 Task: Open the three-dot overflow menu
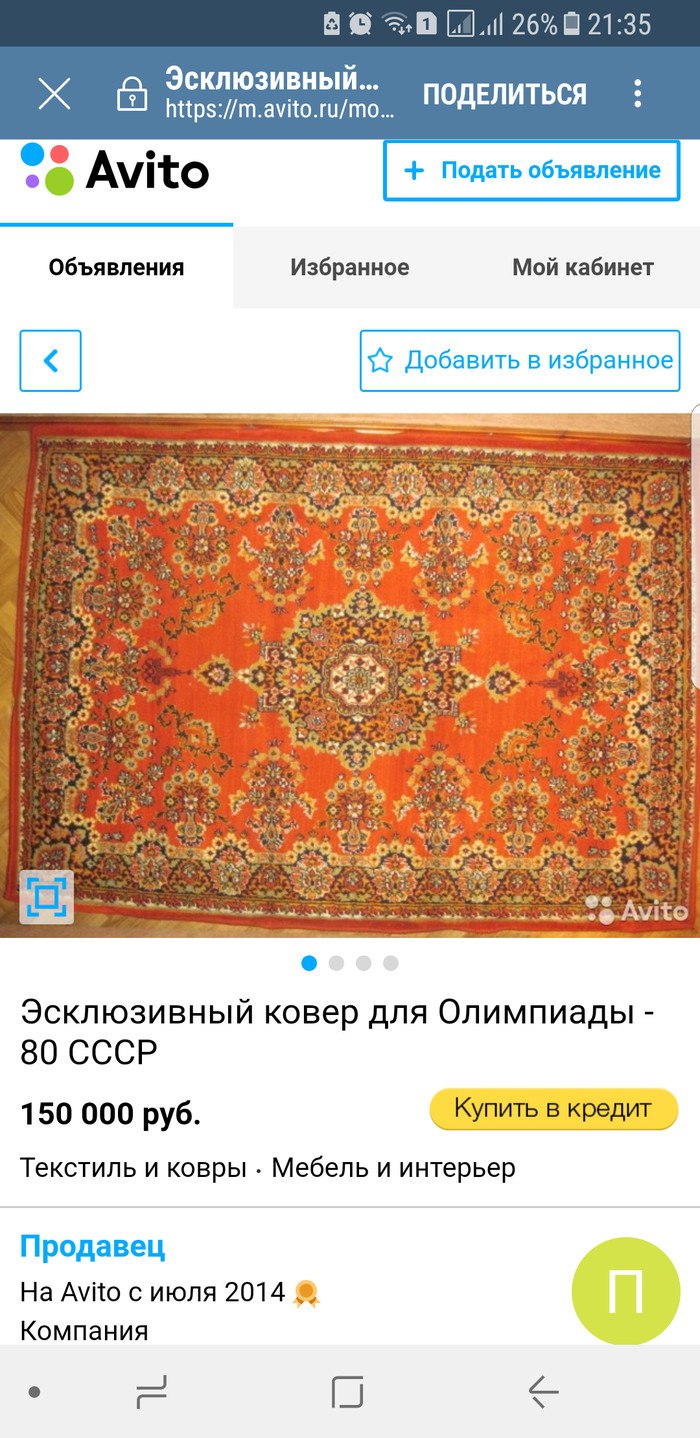coord(638,94)
